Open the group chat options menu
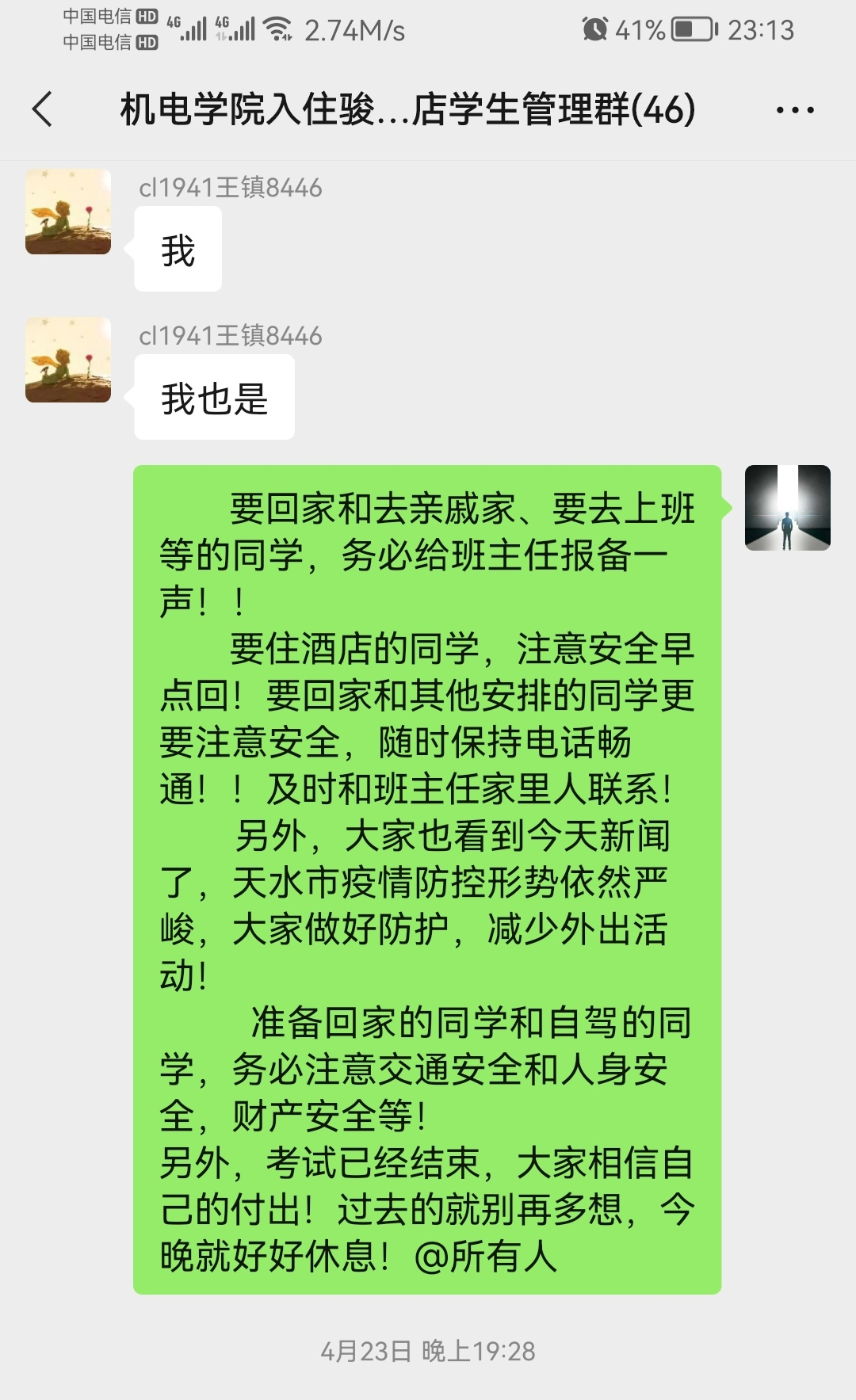Screen dimensions: 856x1400 coord(794,110)
